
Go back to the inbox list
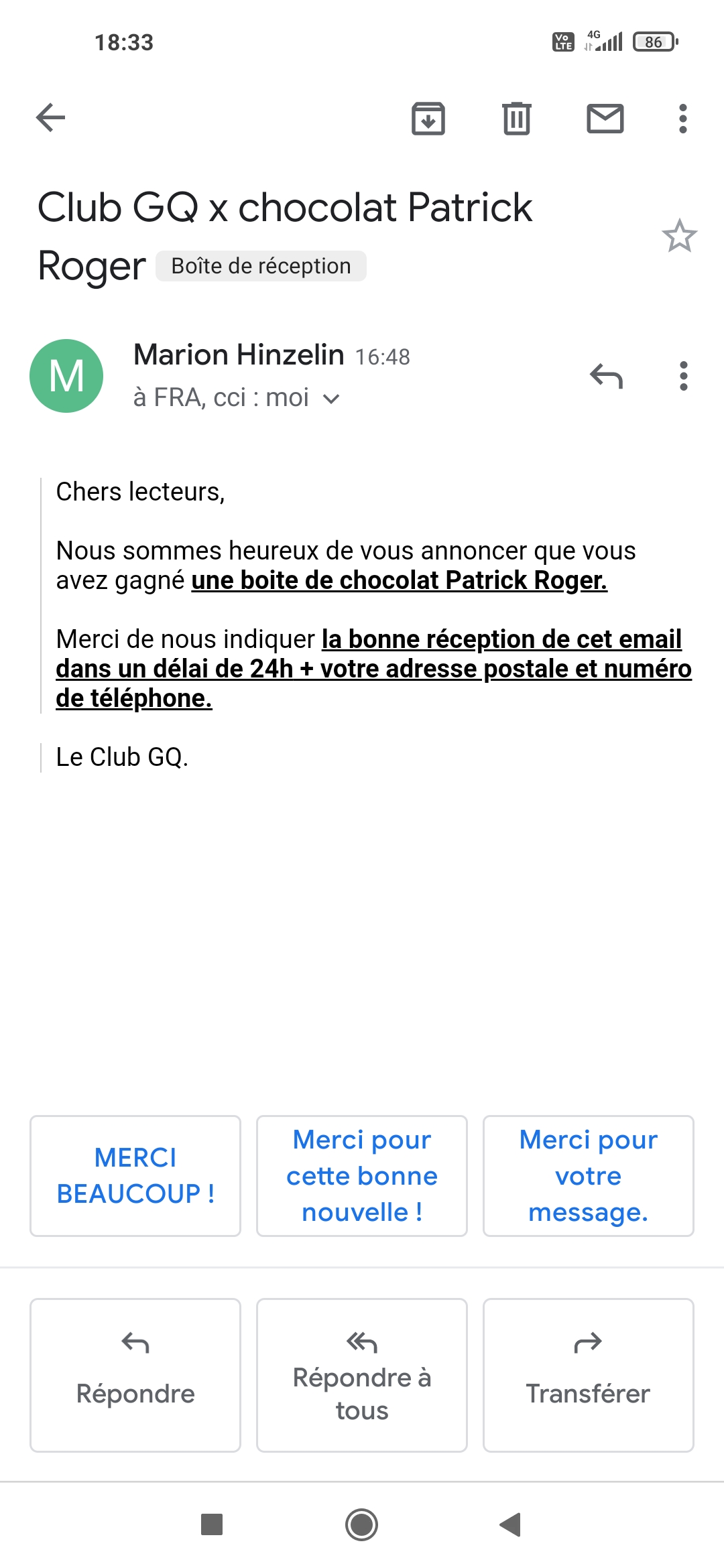[x=51, y=119]
